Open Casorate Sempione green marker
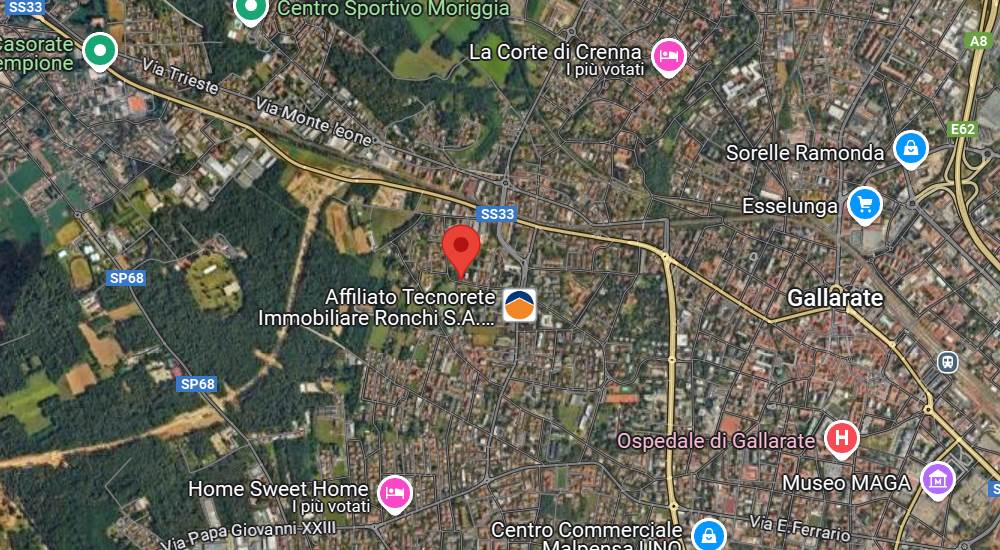This screenshot has height=550, width=1000. pos(99,49)
